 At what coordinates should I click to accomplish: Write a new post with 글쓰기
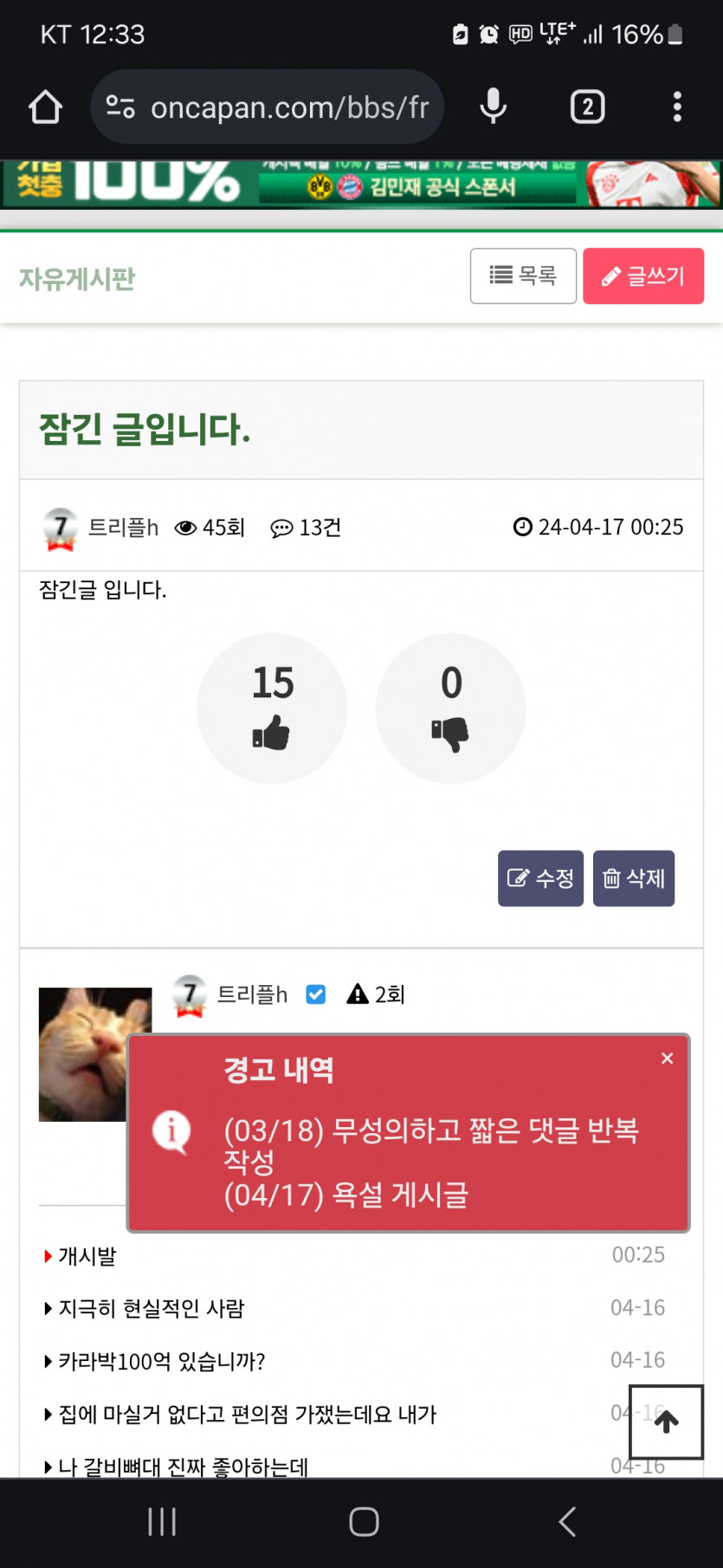[642, 276]
